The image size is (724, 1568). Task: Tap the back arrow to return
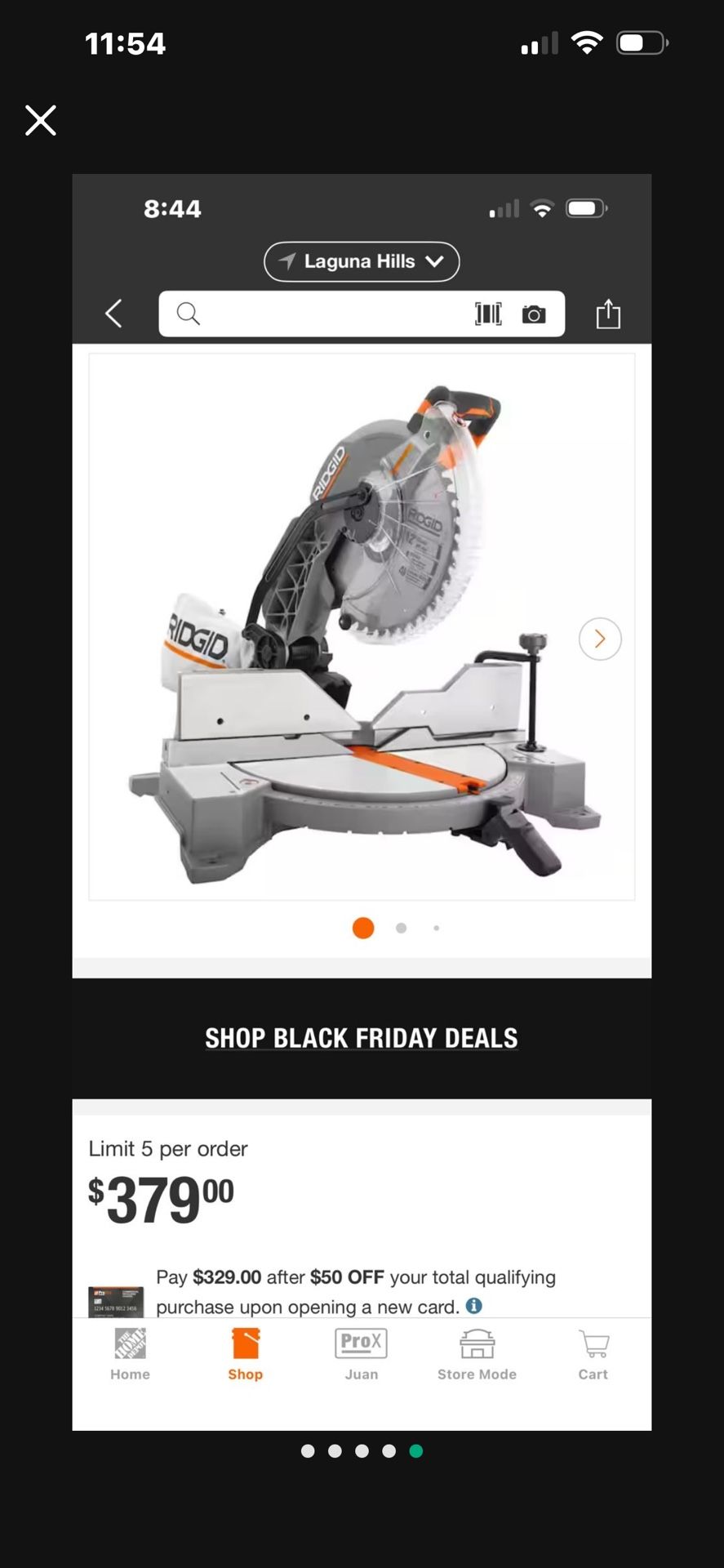(113, 314)
